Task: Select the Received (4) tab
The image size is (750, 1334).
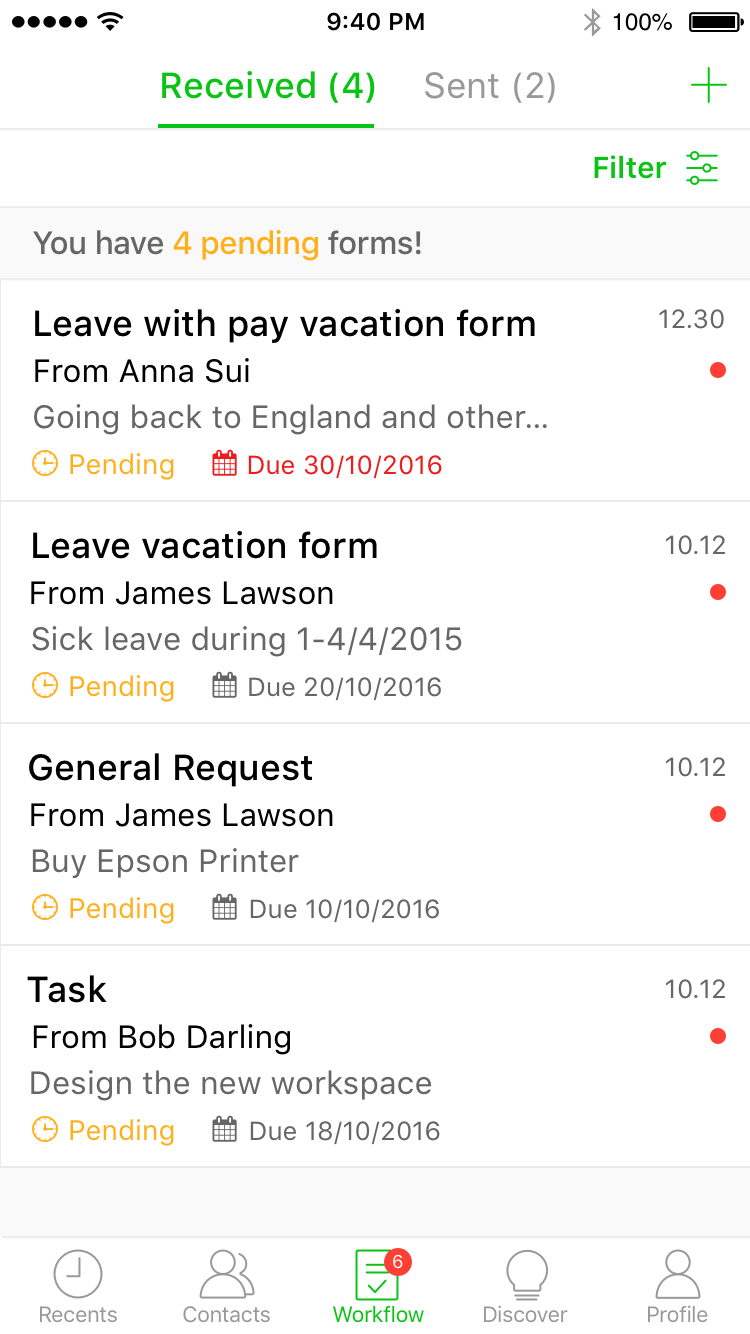Action: 267,86
